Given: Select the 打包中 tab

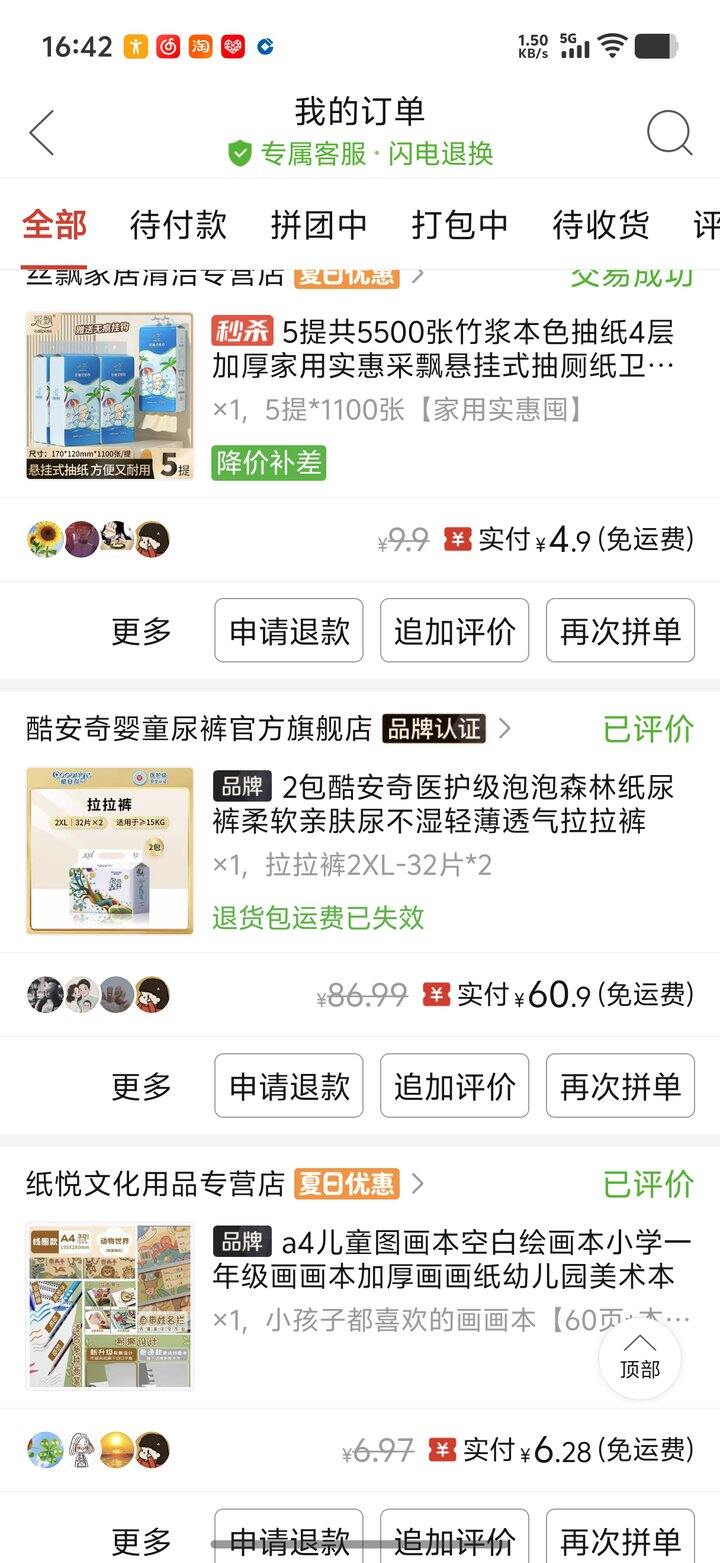Looking at the screenshot, I should pyautogui.click(x=460, y=225).
